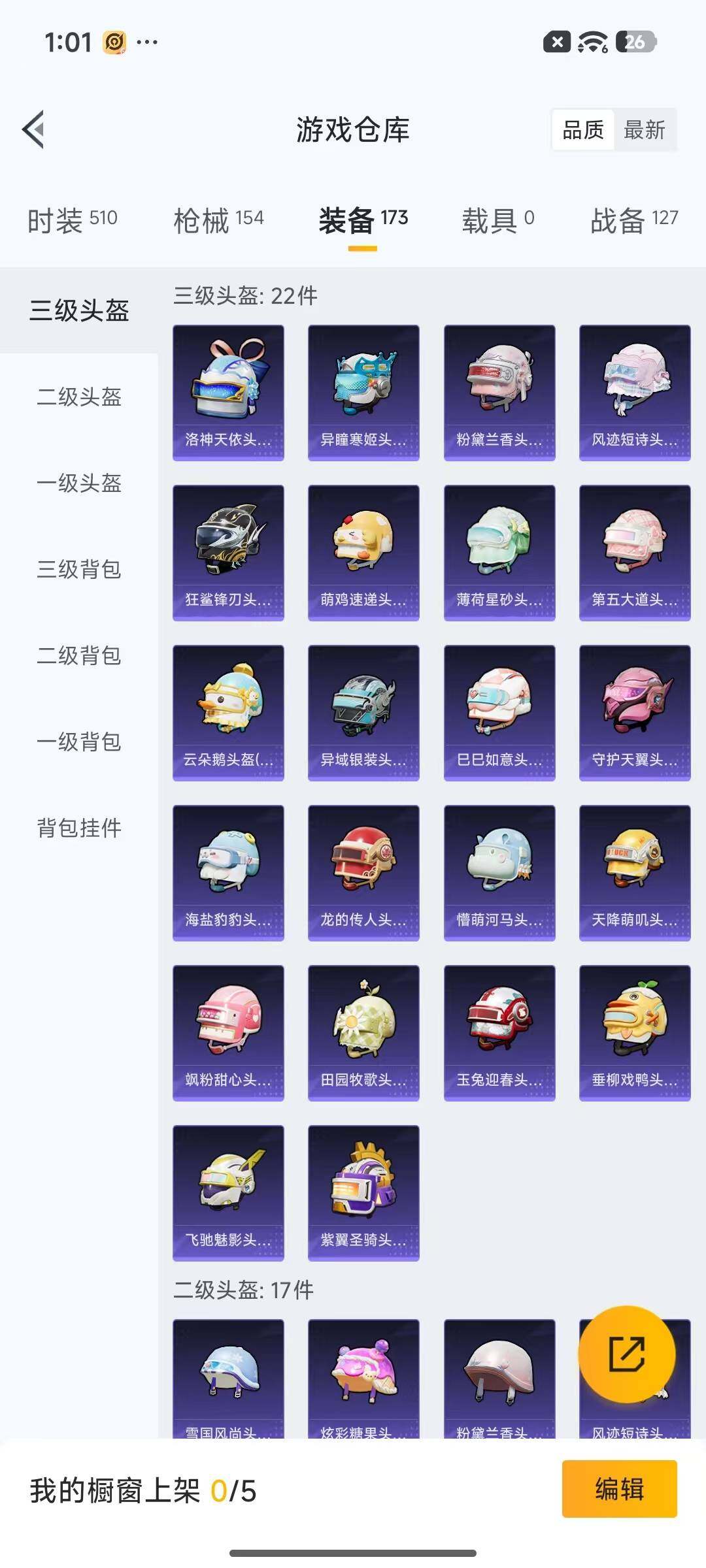Switch sorting to 最新
The height and width of the screenshot is (1568, 706).
click(645, 131)
